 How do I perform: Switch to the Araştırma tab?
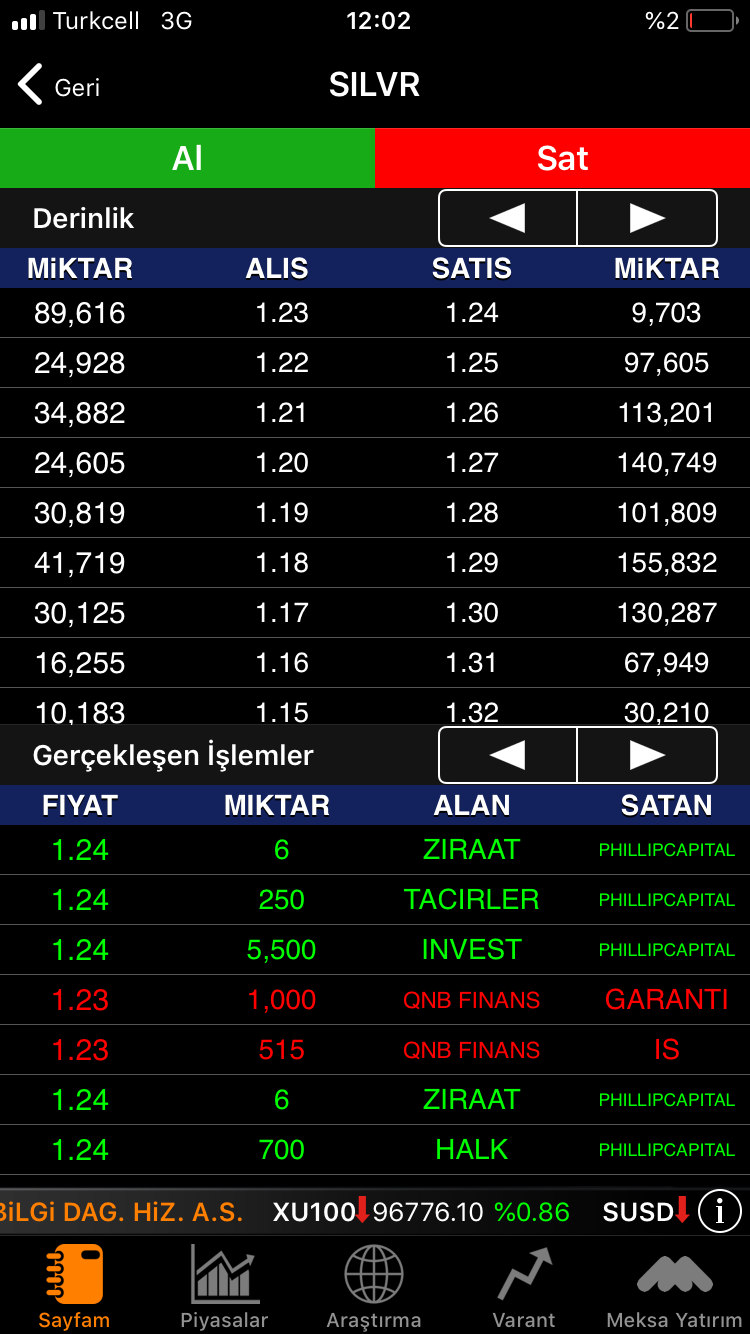tap(374, 1286)
